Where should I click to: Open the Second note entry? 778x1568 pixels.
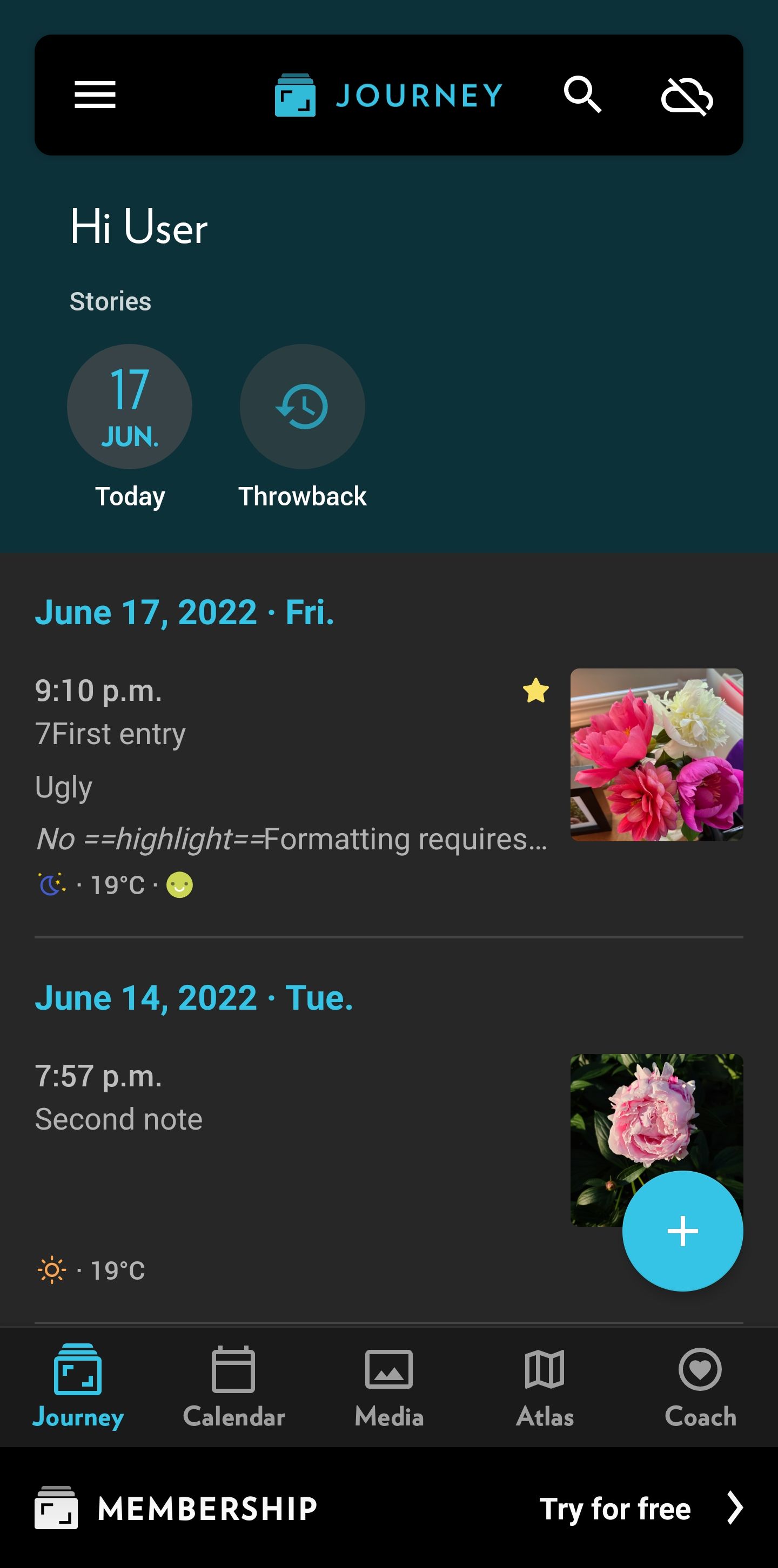pyautogui.click(x=291, y=1120)
